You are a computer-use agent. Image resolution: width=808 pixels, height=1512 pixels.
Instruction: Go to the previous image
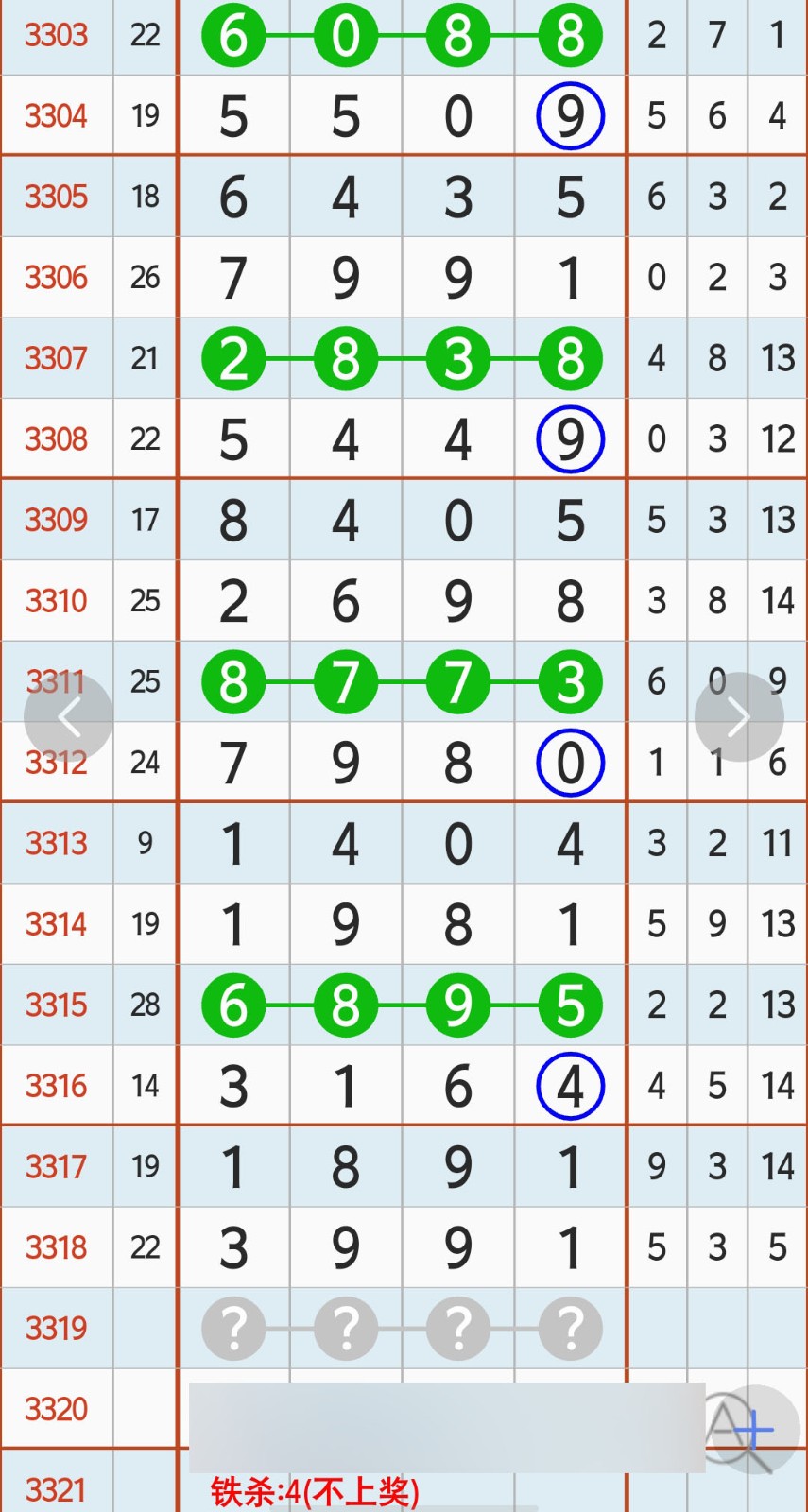coord(69,717)
